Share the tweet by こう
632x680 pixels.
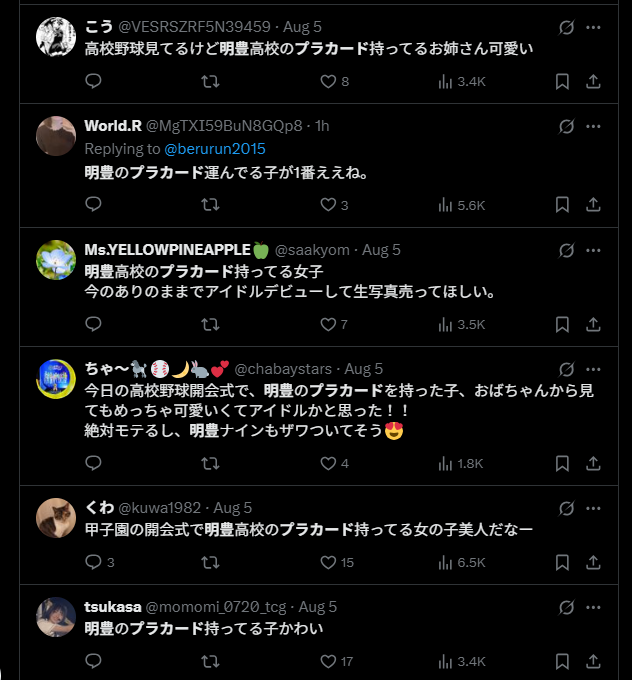[x=593, y=81]
